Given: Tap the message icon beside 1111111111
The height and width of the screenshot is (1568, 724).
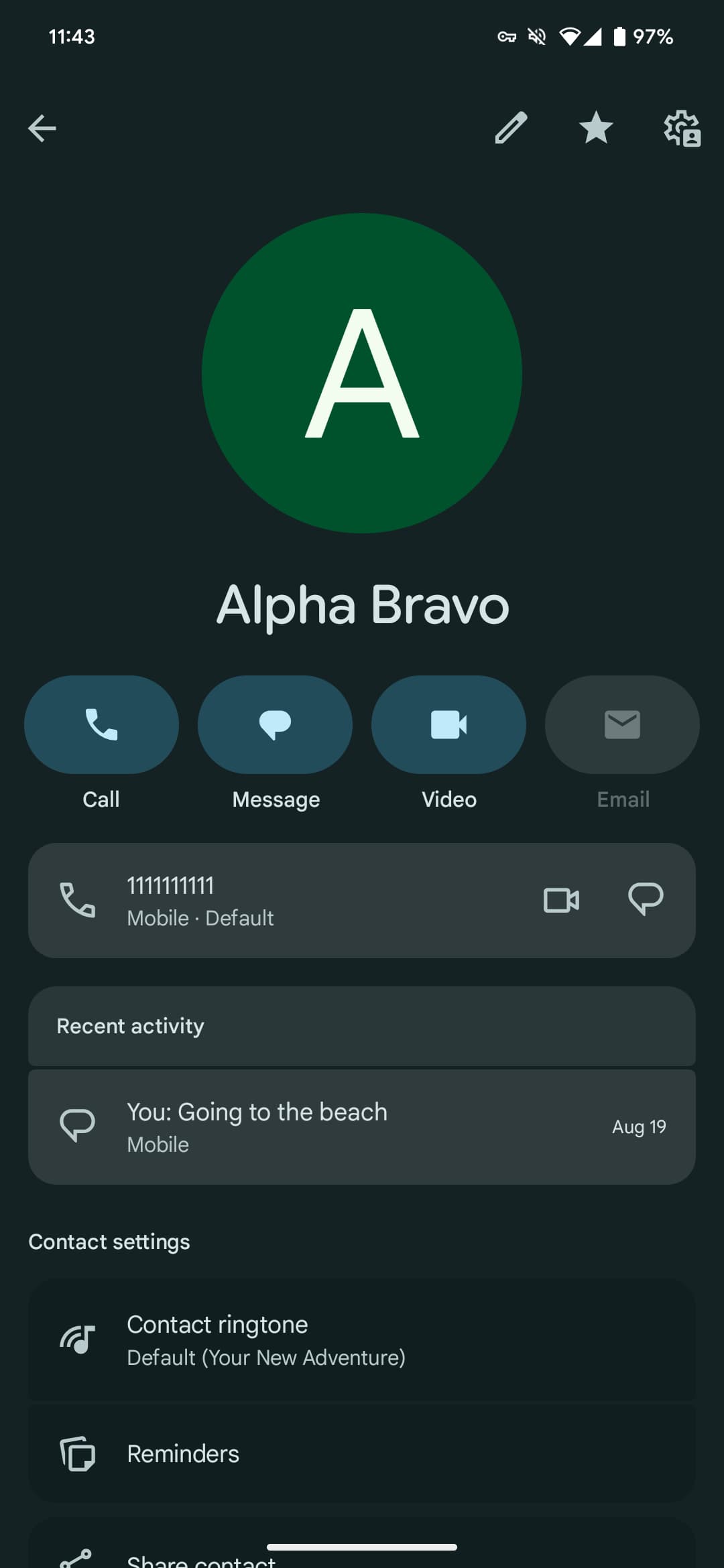Looking at the screenshot, I should [x=646, y=900].
